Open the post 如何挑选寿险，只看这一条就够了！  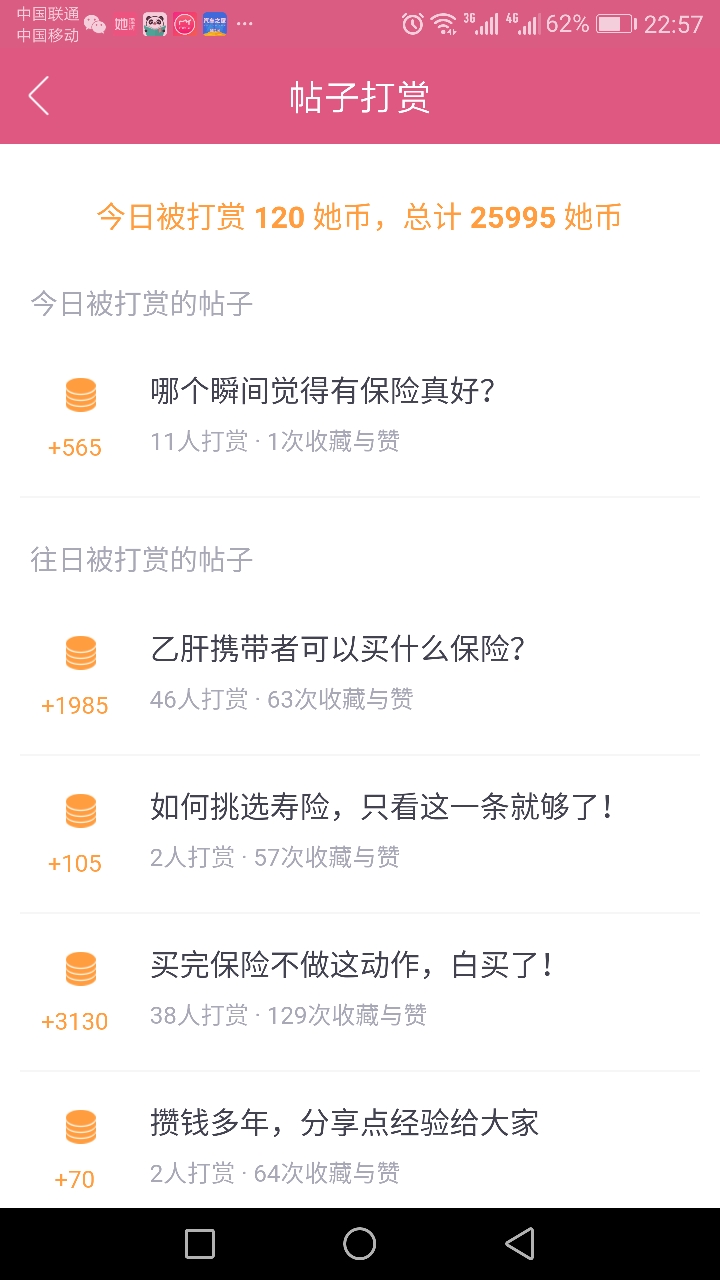pos(360,833)
